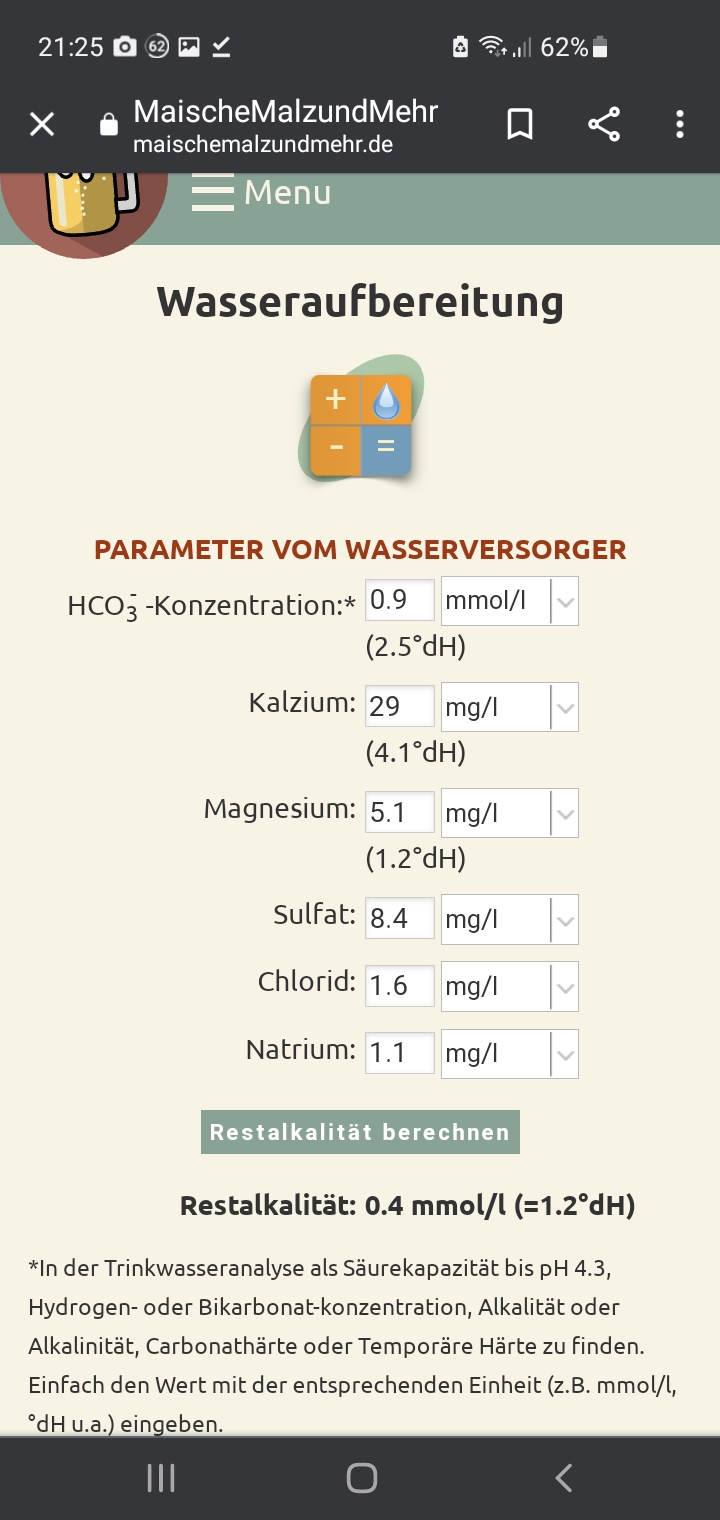
Task: Open the Sulfat unit dropdown
Action: [x=509, y=920]
